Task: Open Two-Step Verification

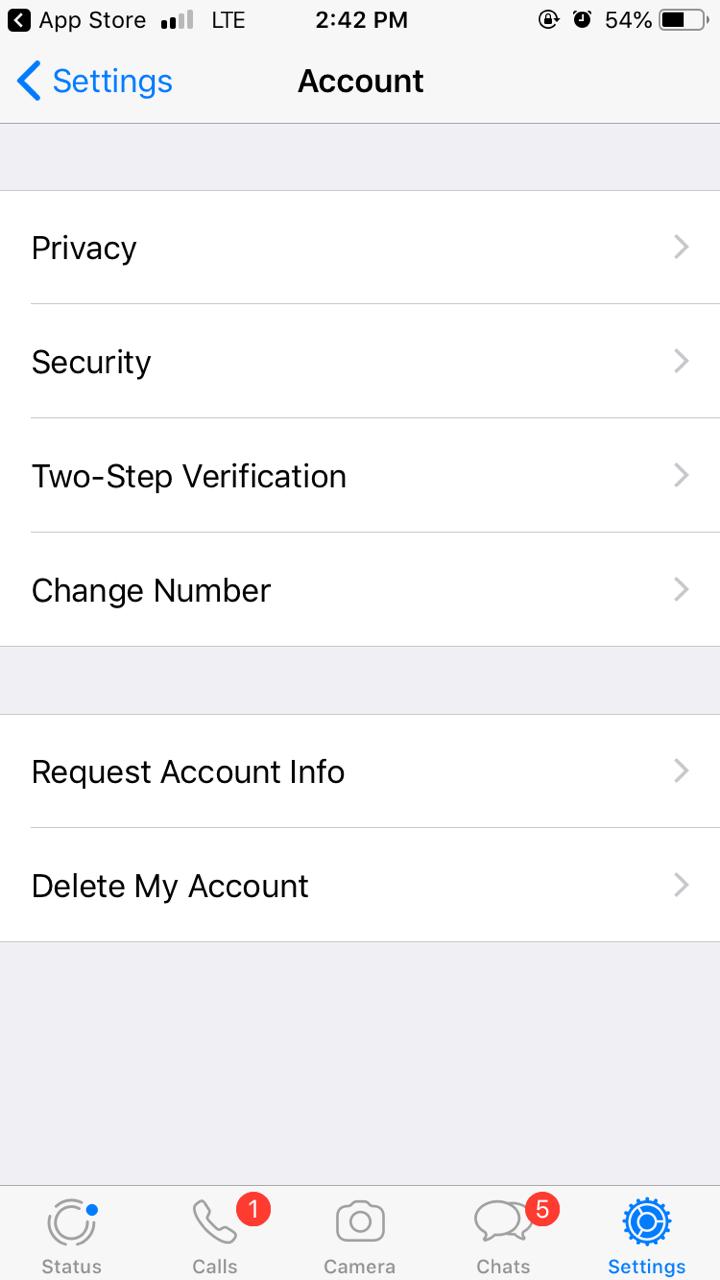Action: coord(360,475)
